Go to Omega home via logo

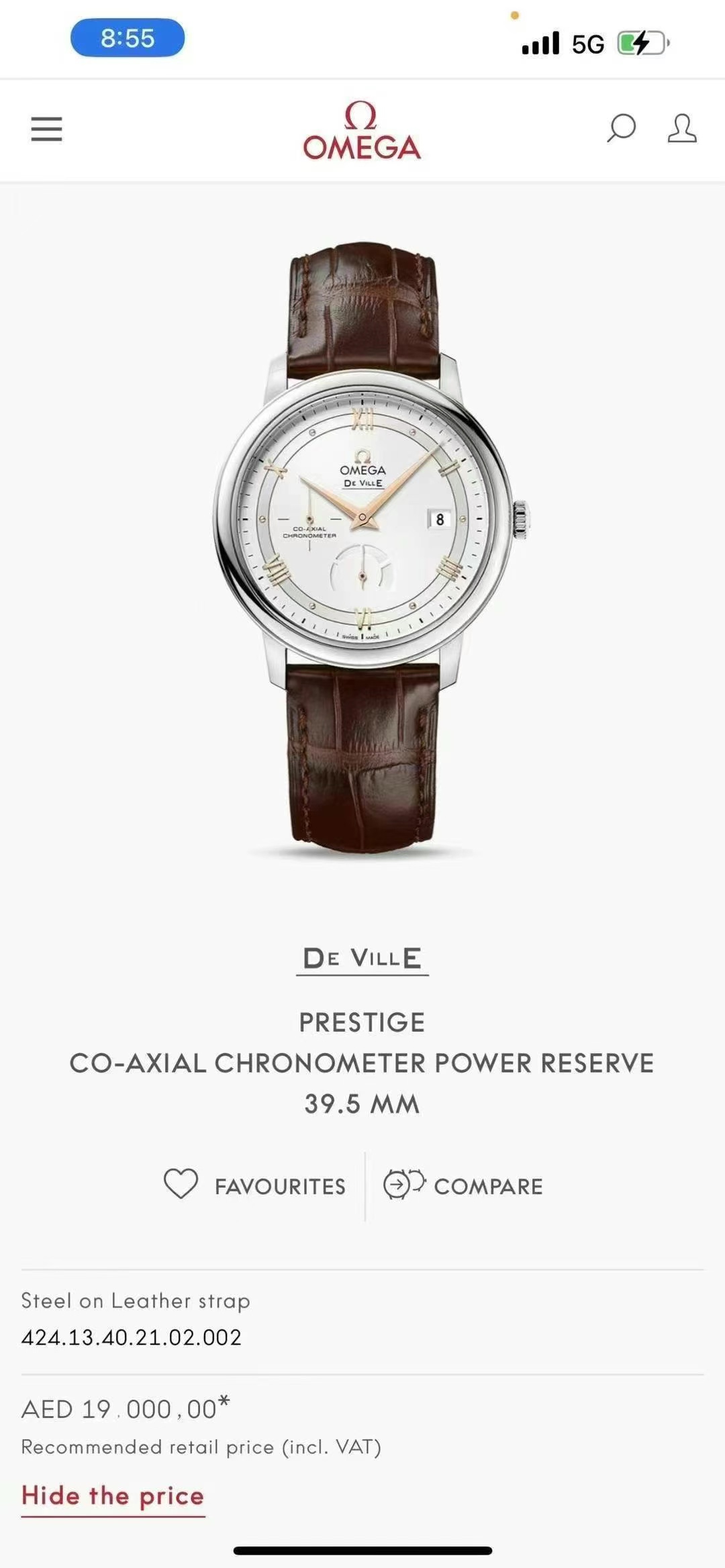(362, 132)
